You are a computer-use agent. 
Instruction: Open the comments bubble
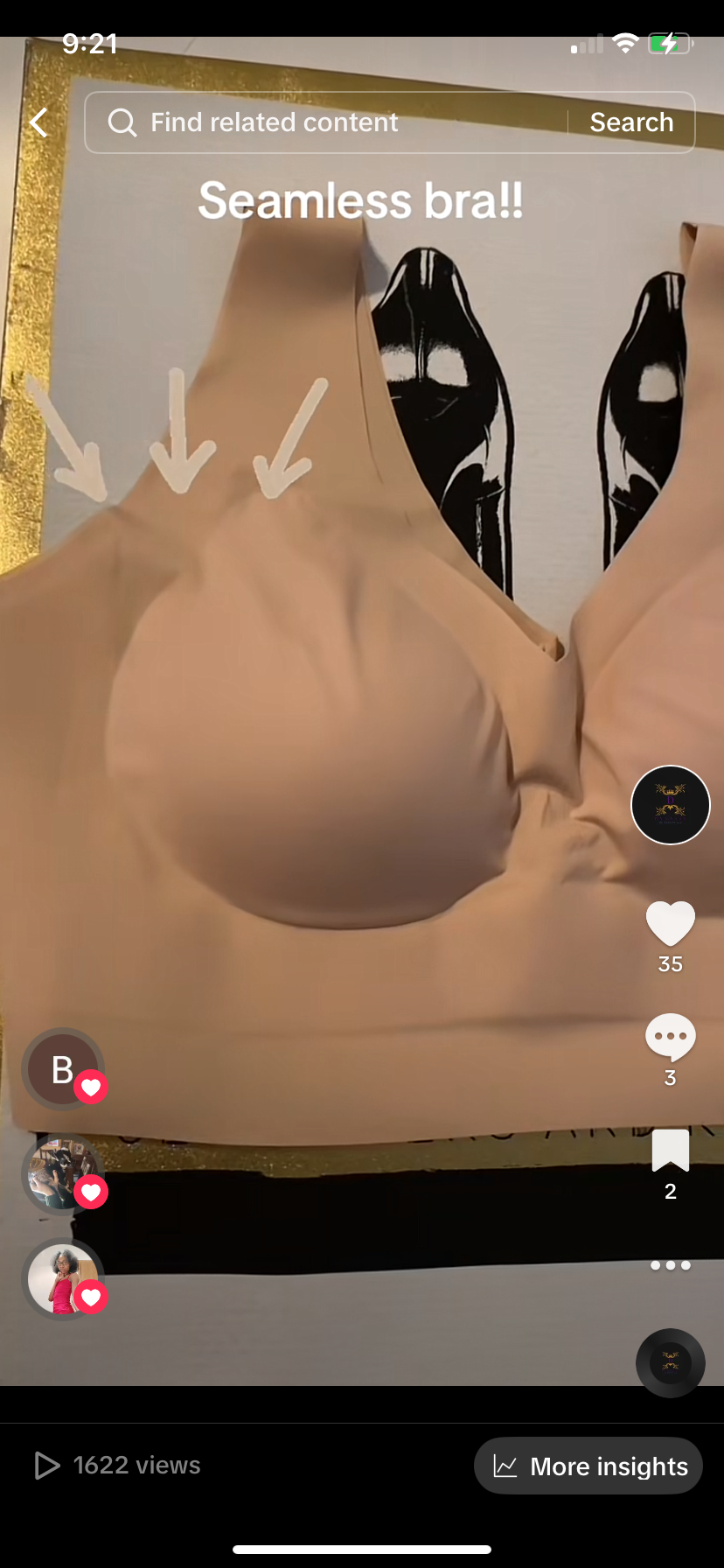pos(670,1037)
